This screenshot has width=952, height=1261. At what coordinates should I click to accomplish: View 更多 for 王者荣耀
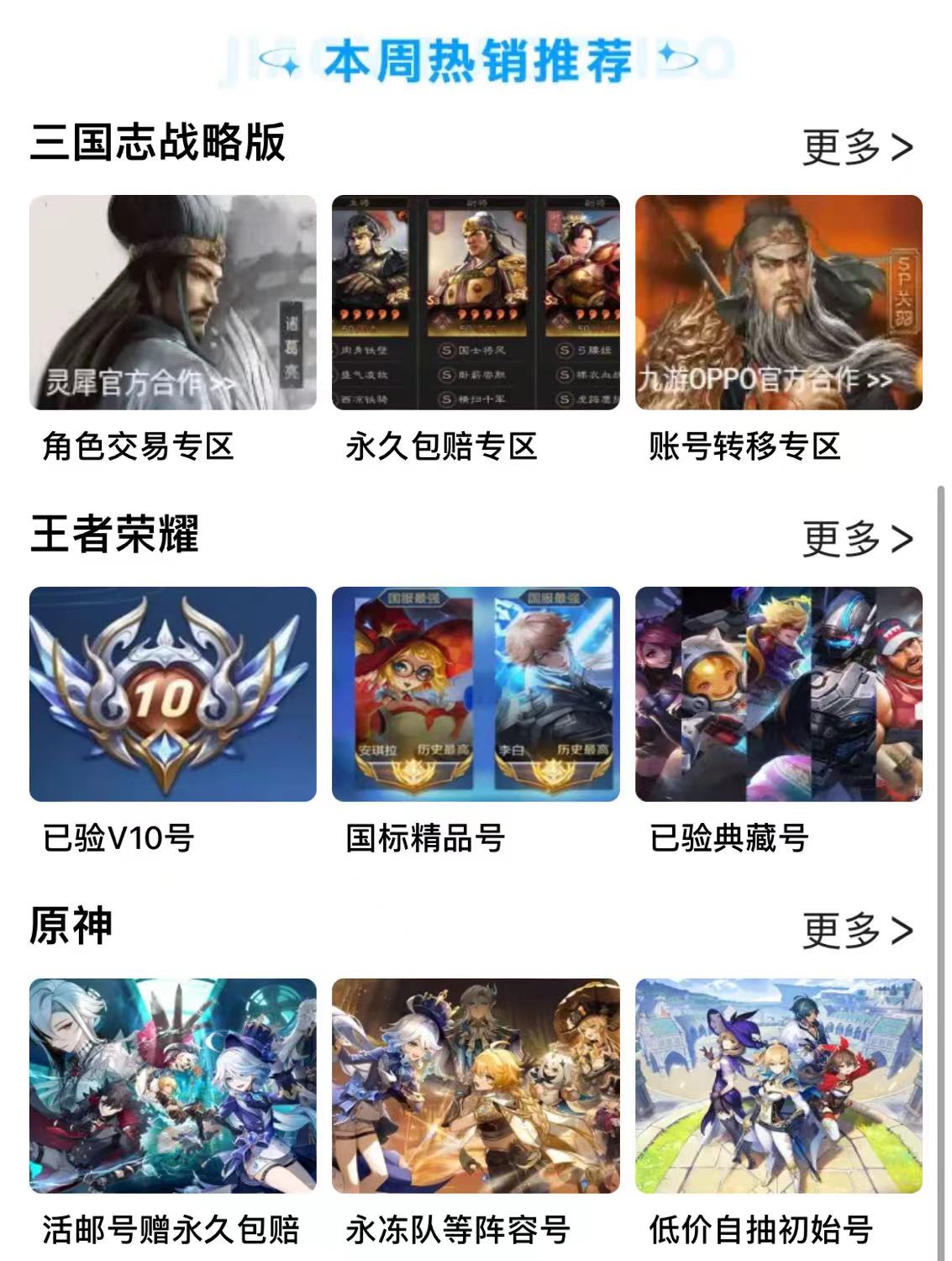tap(857, 539)
